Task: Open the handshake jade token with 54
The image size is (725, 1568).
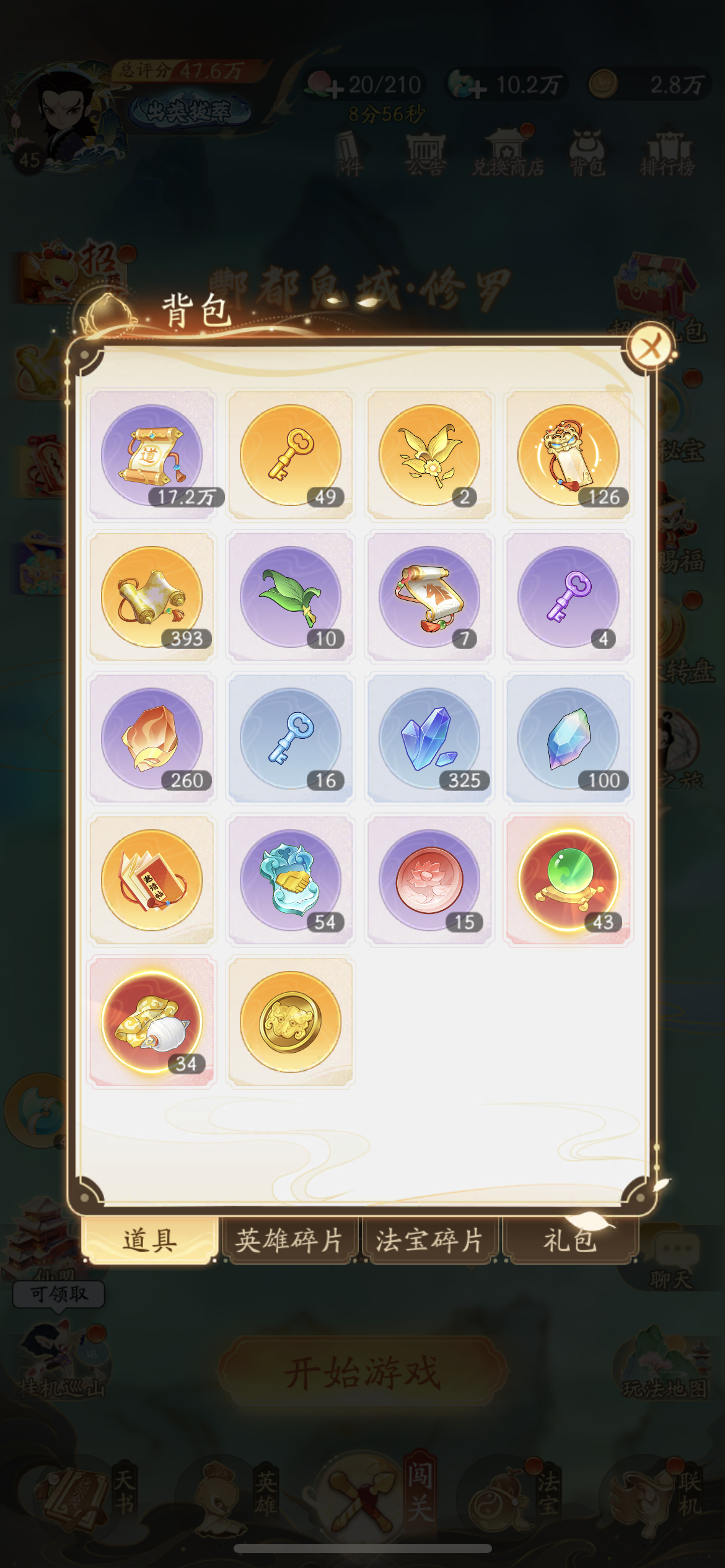Action: 291,880
